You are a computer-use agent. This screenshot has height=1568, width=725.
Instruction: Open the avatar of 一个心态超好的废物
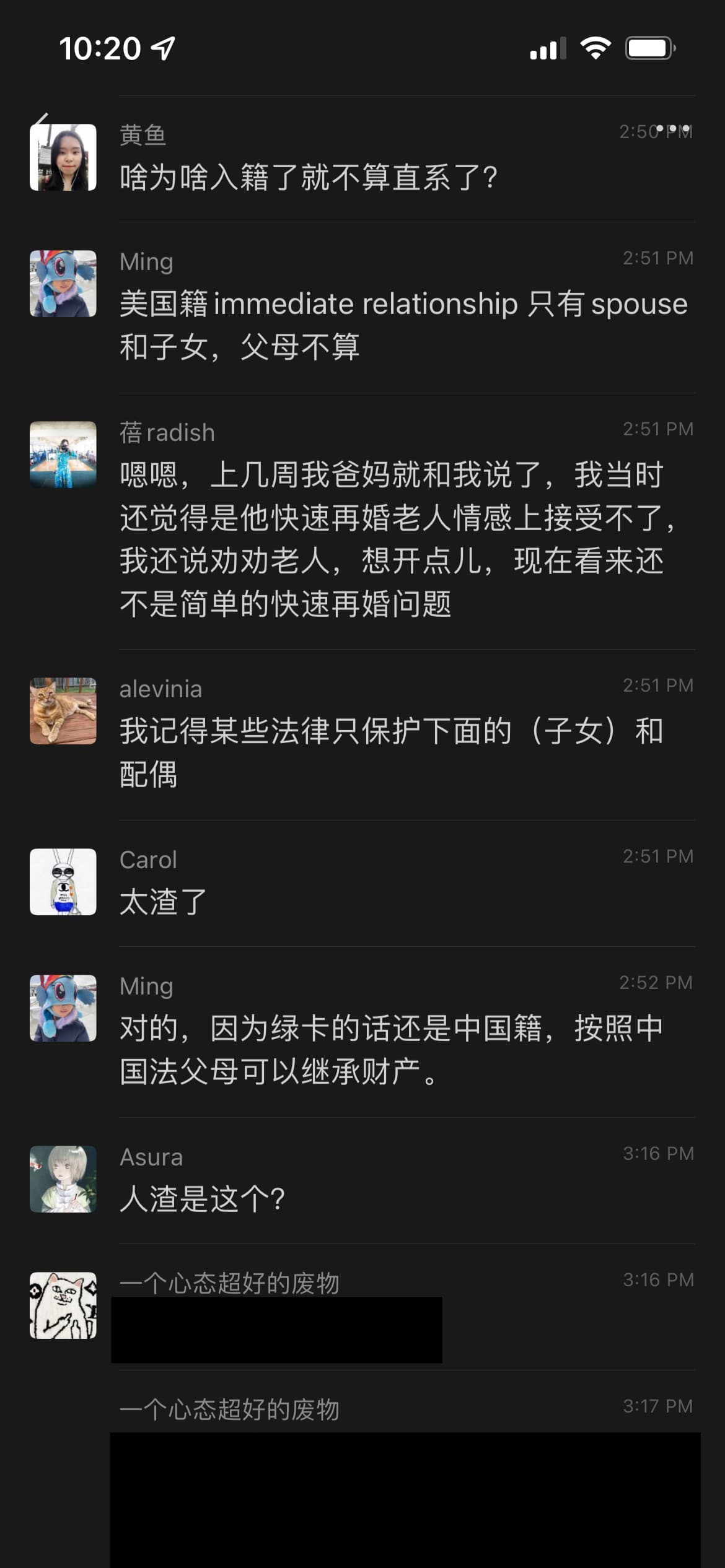[63, 1305]
